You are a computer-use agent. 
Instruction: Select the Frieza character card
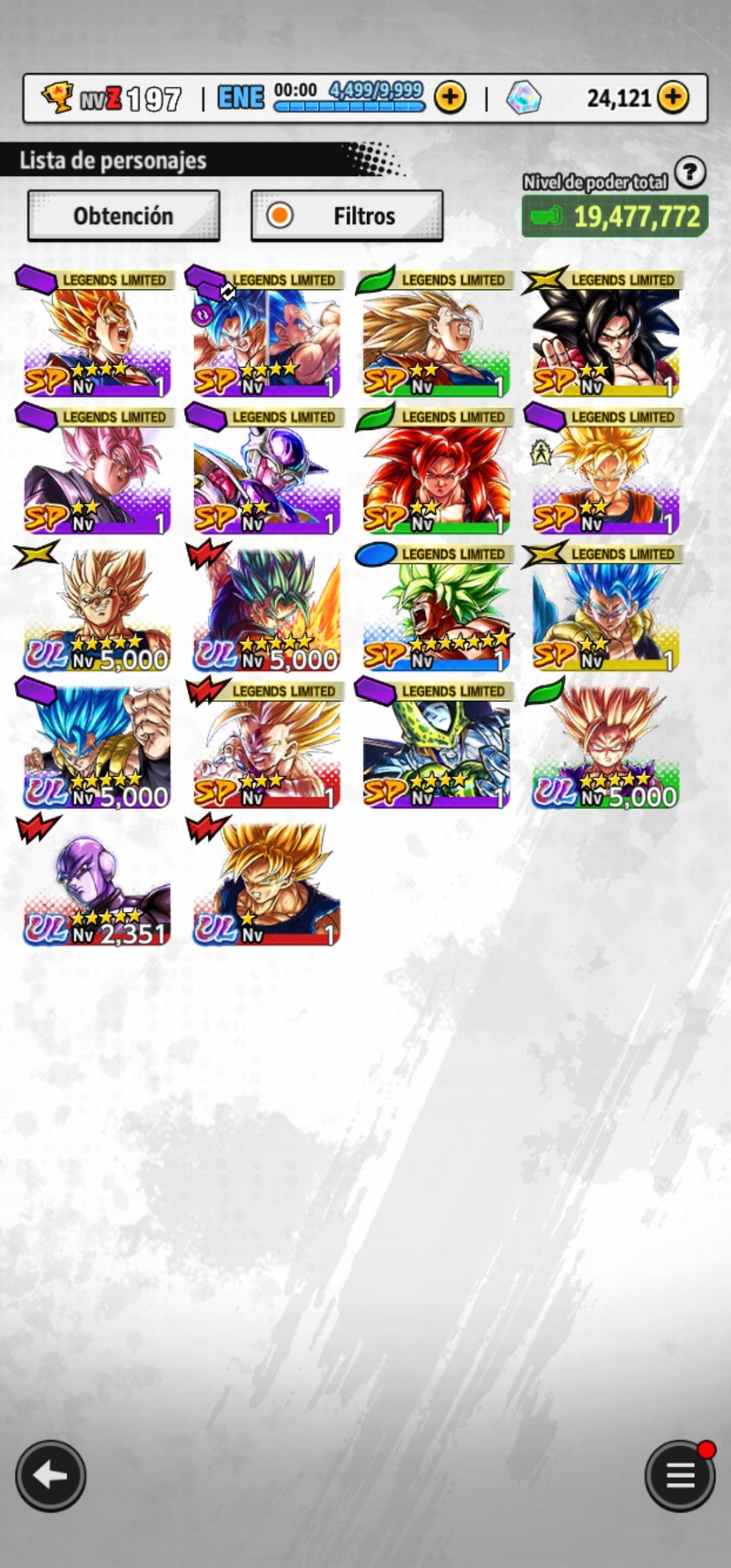[267, 472]
